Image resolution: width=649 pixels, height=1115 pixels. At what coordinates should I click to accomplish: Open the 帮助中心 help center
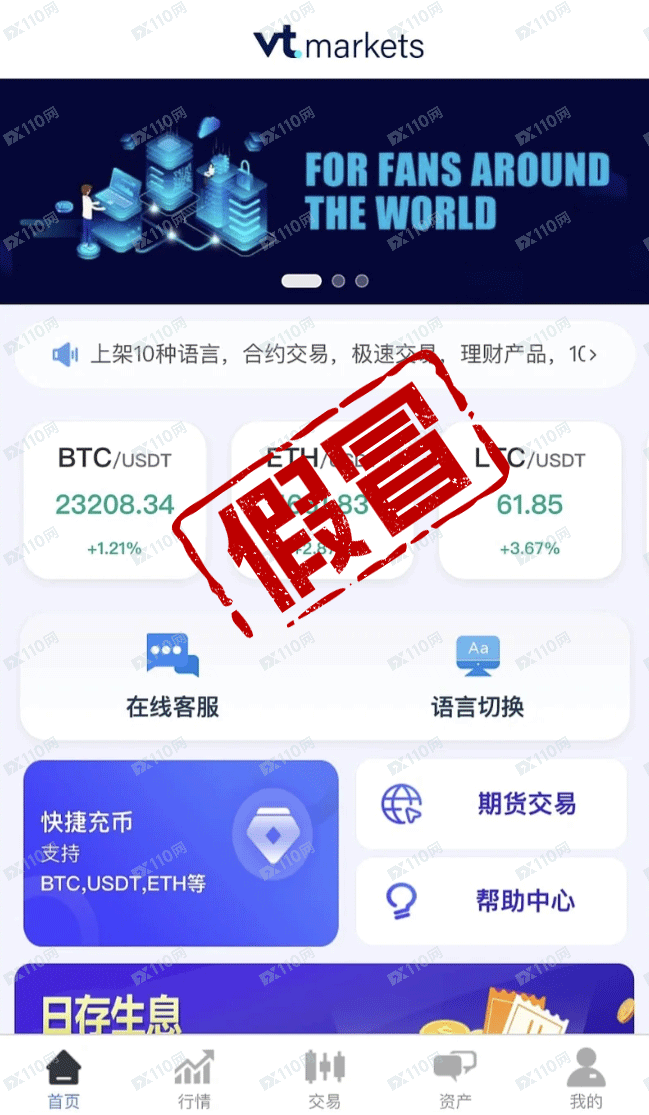(491, 900)
